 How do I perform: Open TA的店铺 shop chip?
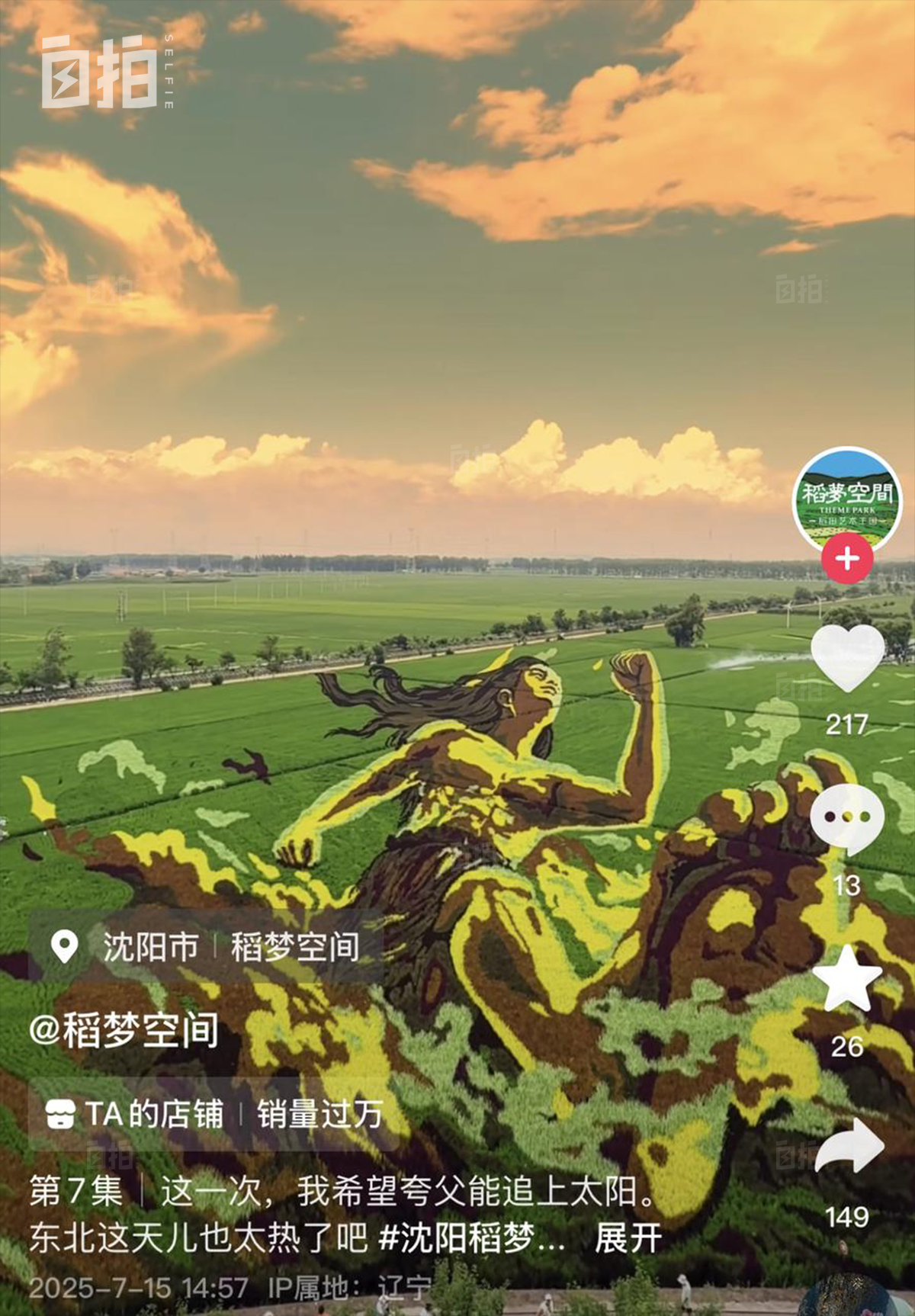212,1115
